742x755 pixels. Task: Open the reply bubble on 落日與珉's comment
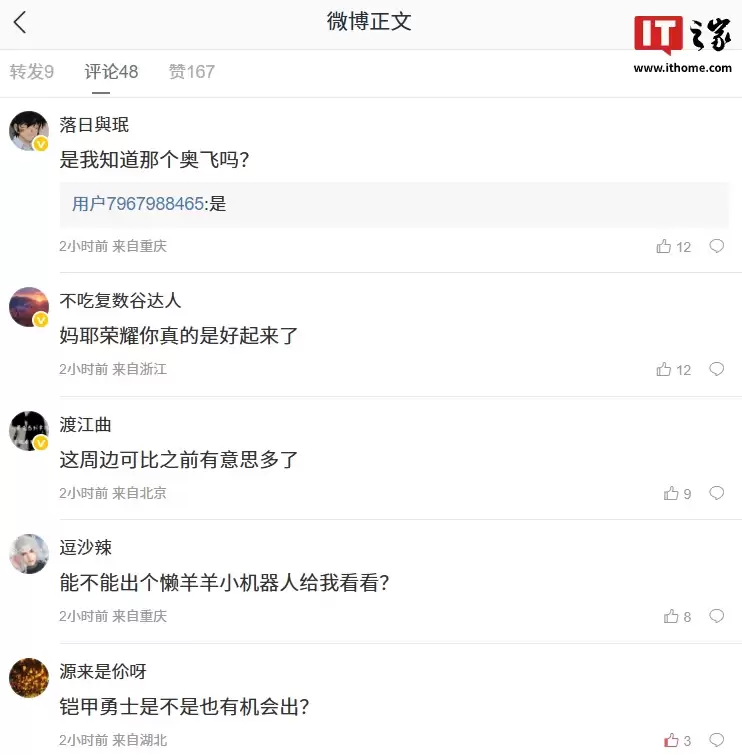pos(716,246)
